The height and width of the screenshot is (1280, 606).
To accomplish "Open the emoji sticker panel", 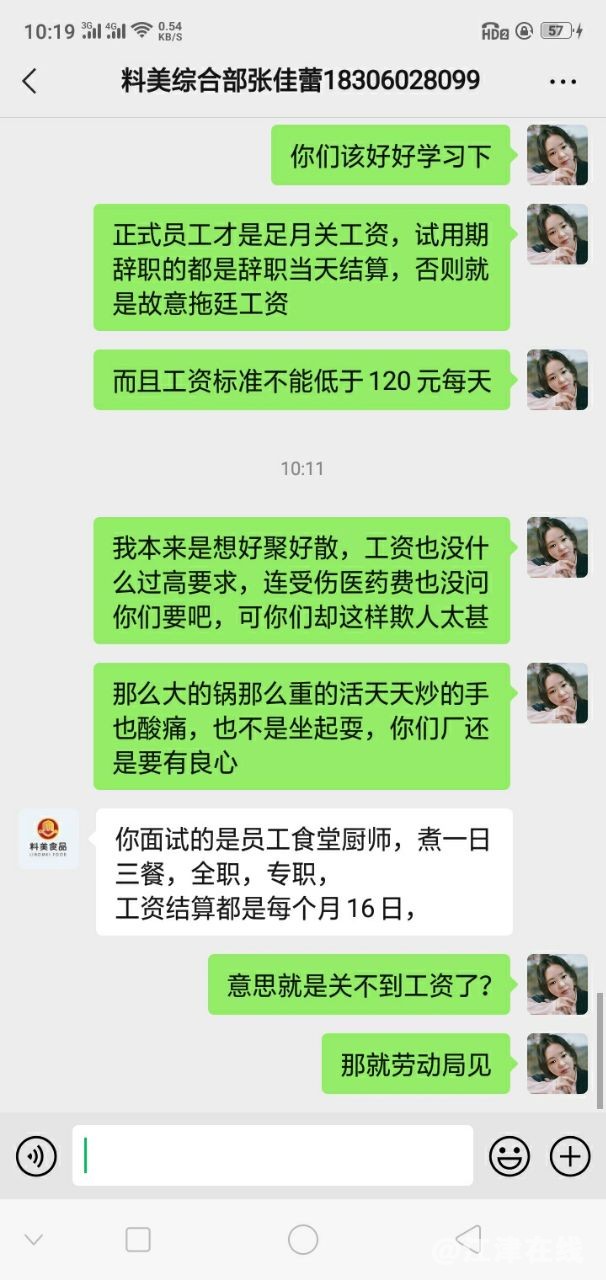I will (x=509, y=1157).
